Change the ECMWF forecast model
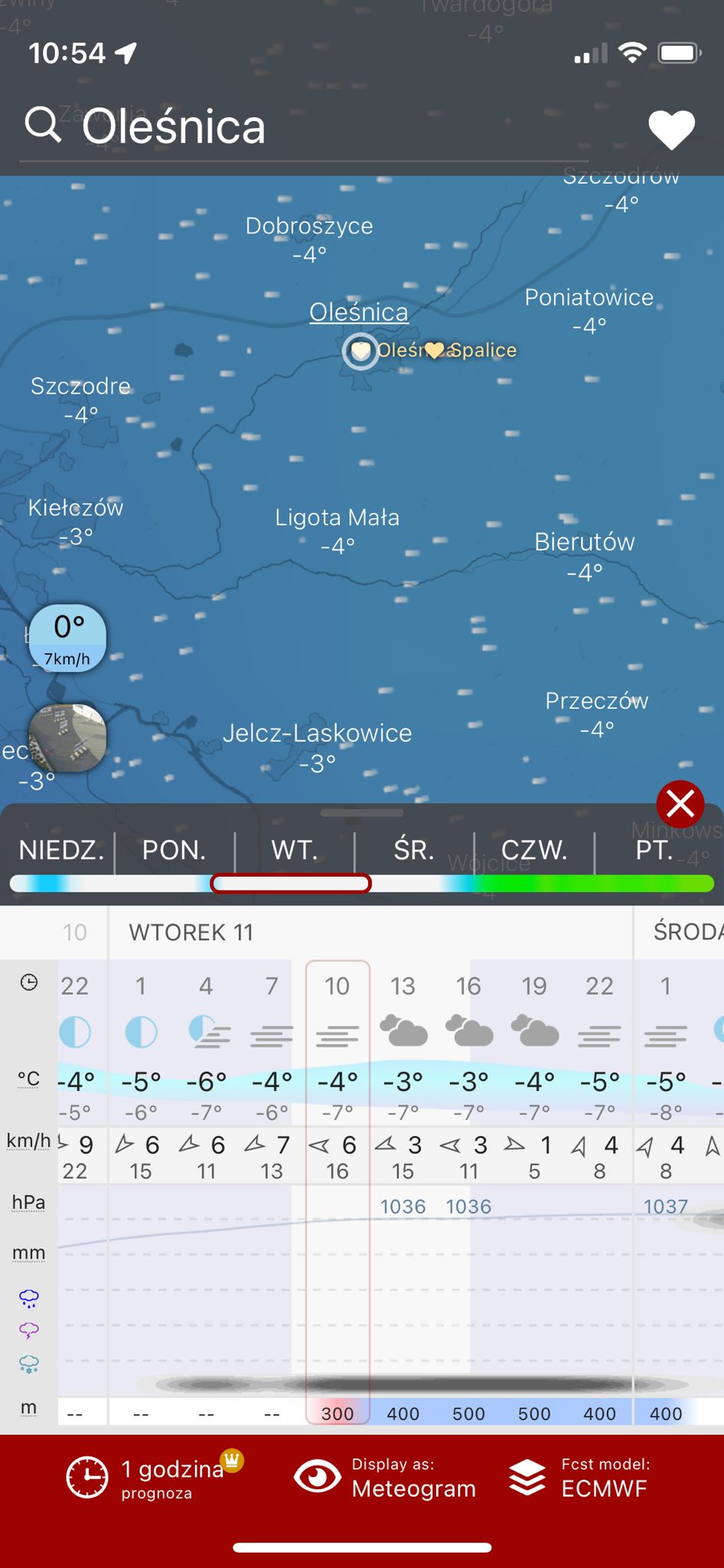 pyautogui.click(x=579, y=1477)
